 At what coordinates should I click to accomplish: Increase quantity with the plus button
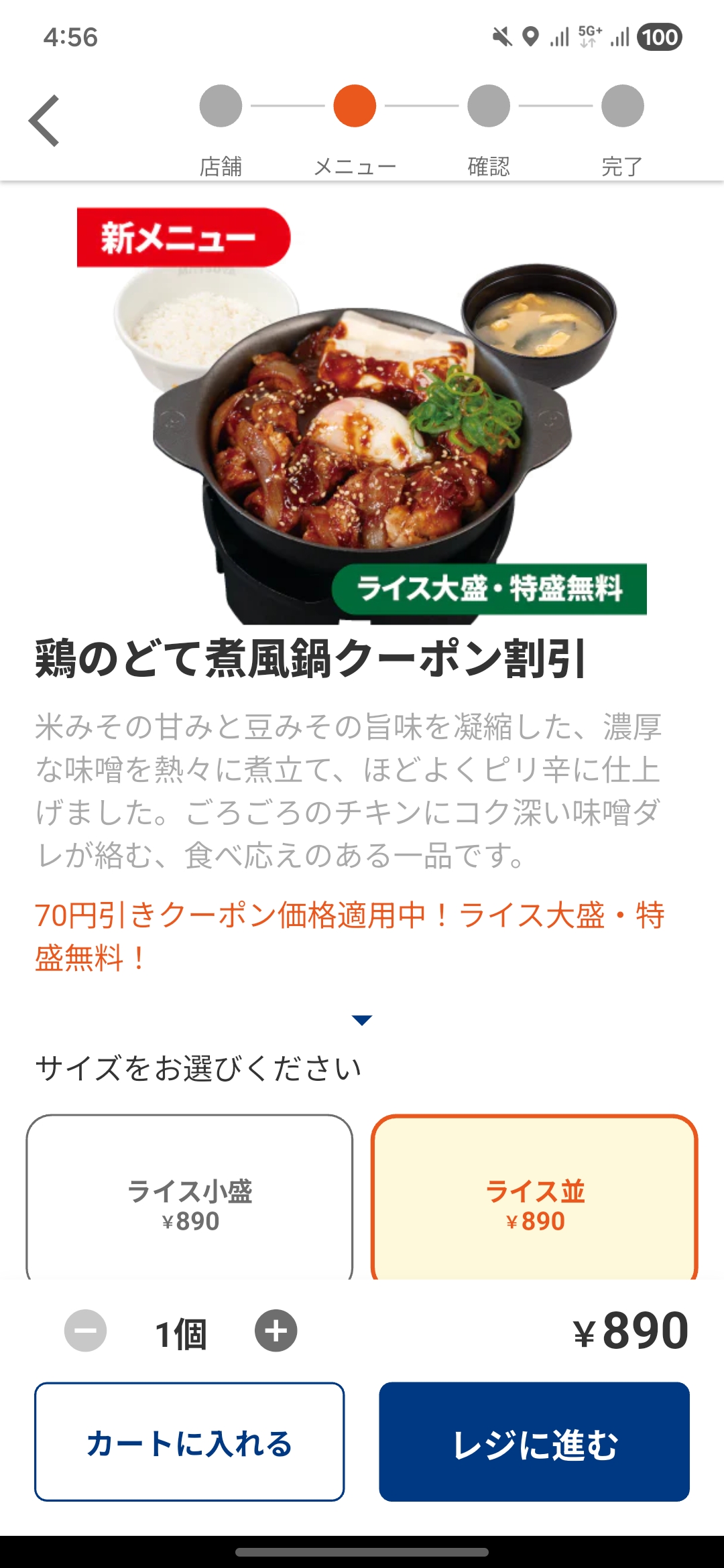[x=276, y=1331]
